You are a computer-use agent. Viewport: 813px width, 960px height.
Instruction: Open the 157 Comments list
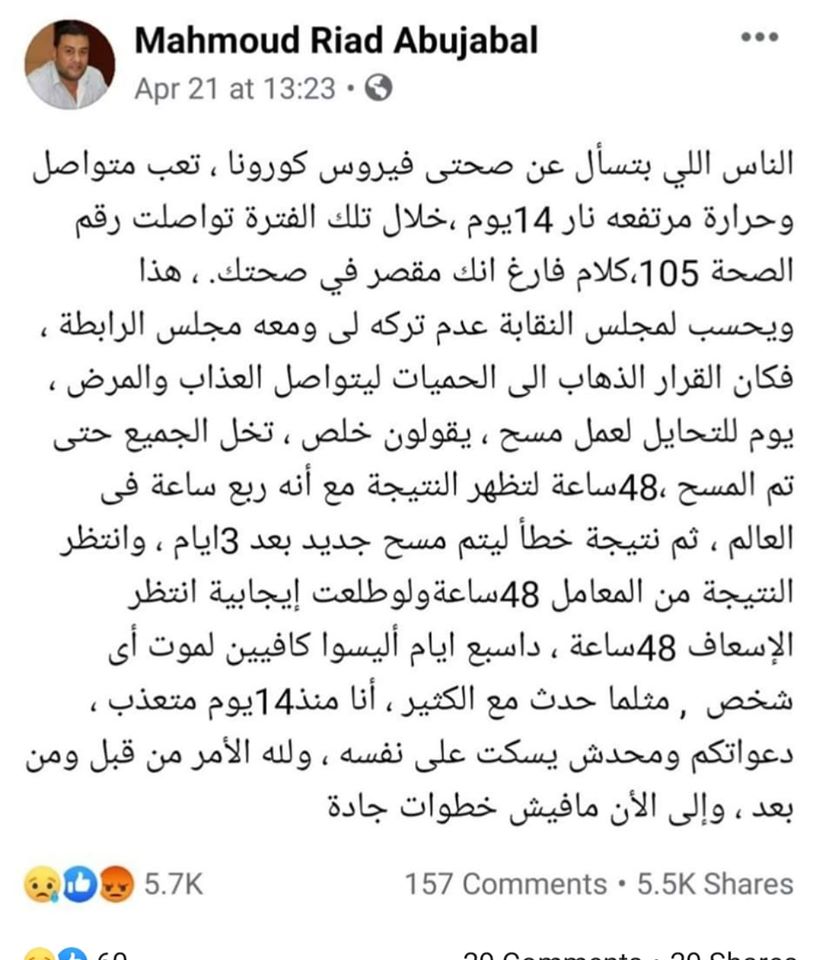tap(505, 884)
